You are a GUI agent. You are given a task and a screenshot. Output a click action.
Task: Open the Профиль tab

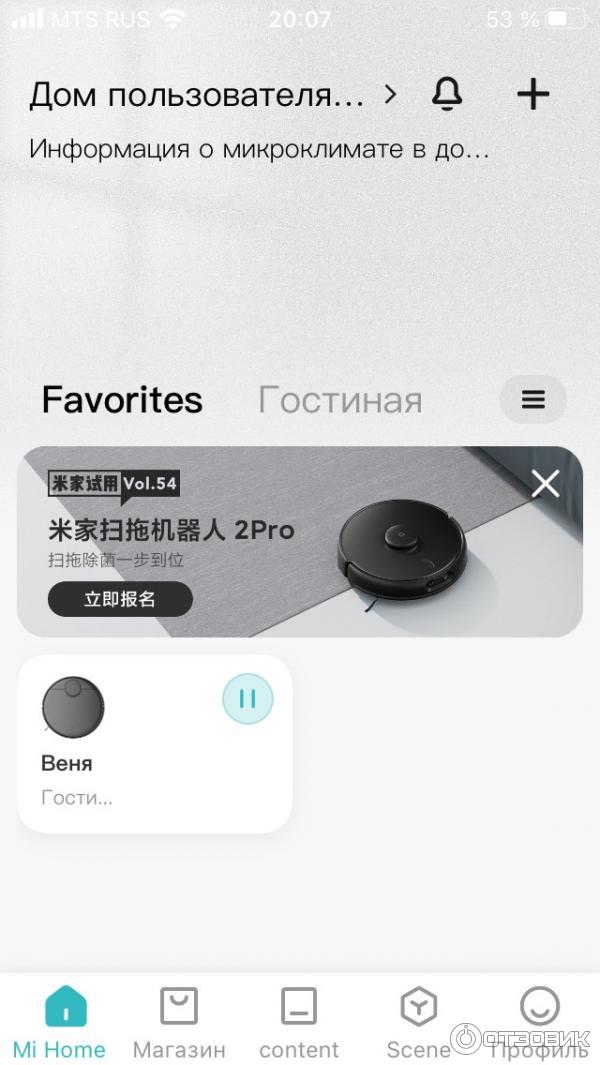coord(539,1022)
